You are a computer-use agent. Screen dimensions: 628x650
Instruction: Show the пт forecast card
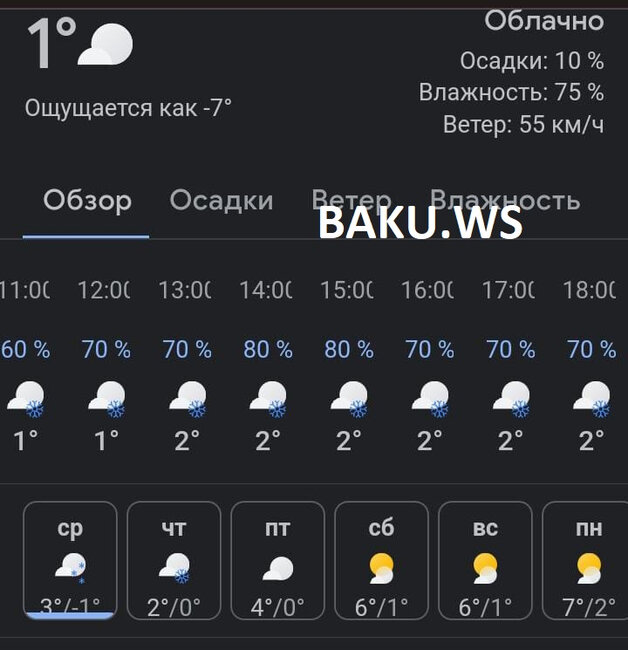278,562
